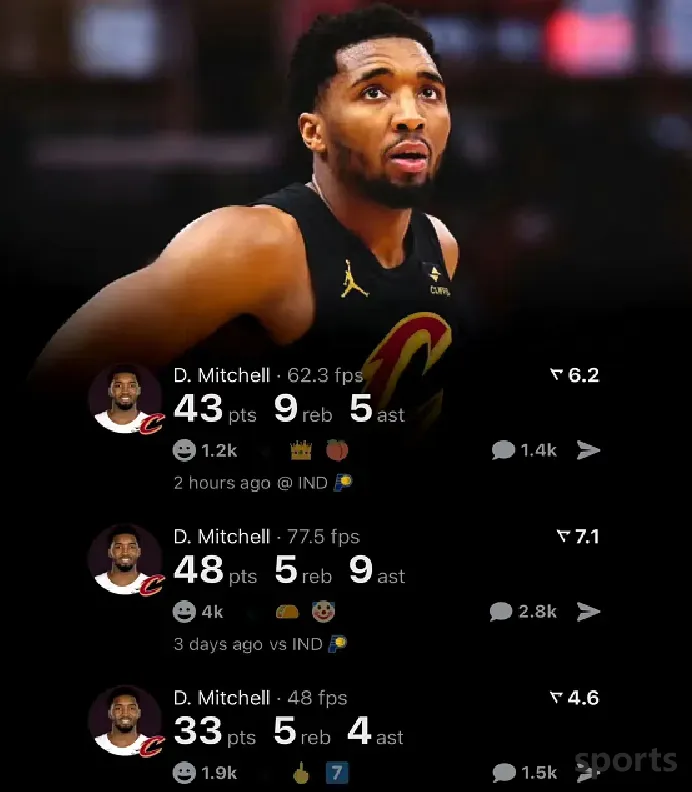This screenshot has height=792, width=692.
Task: Open the 48 pts game card vs IND
Action: 290,570
